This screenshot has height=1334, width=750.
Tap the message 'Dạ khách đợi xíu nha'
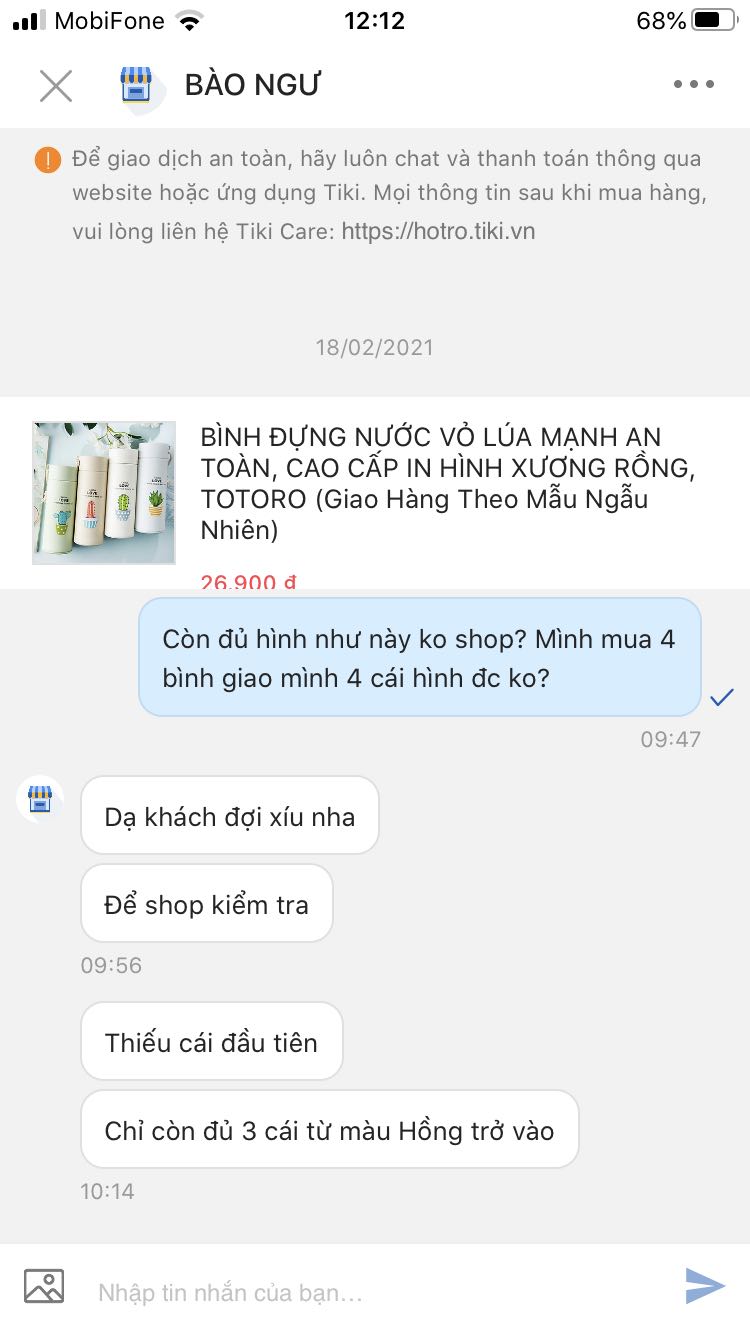point(229,817)
